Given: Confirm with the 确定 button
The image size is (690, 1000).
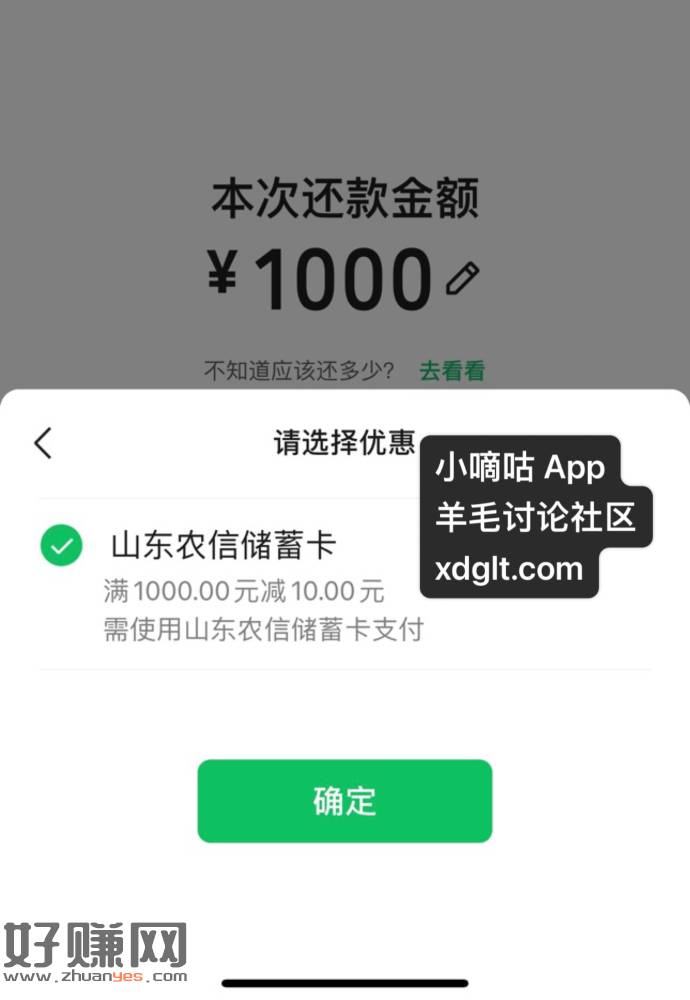Looking at the screenshot, I should pyautogui.click(x=344, y=801).
